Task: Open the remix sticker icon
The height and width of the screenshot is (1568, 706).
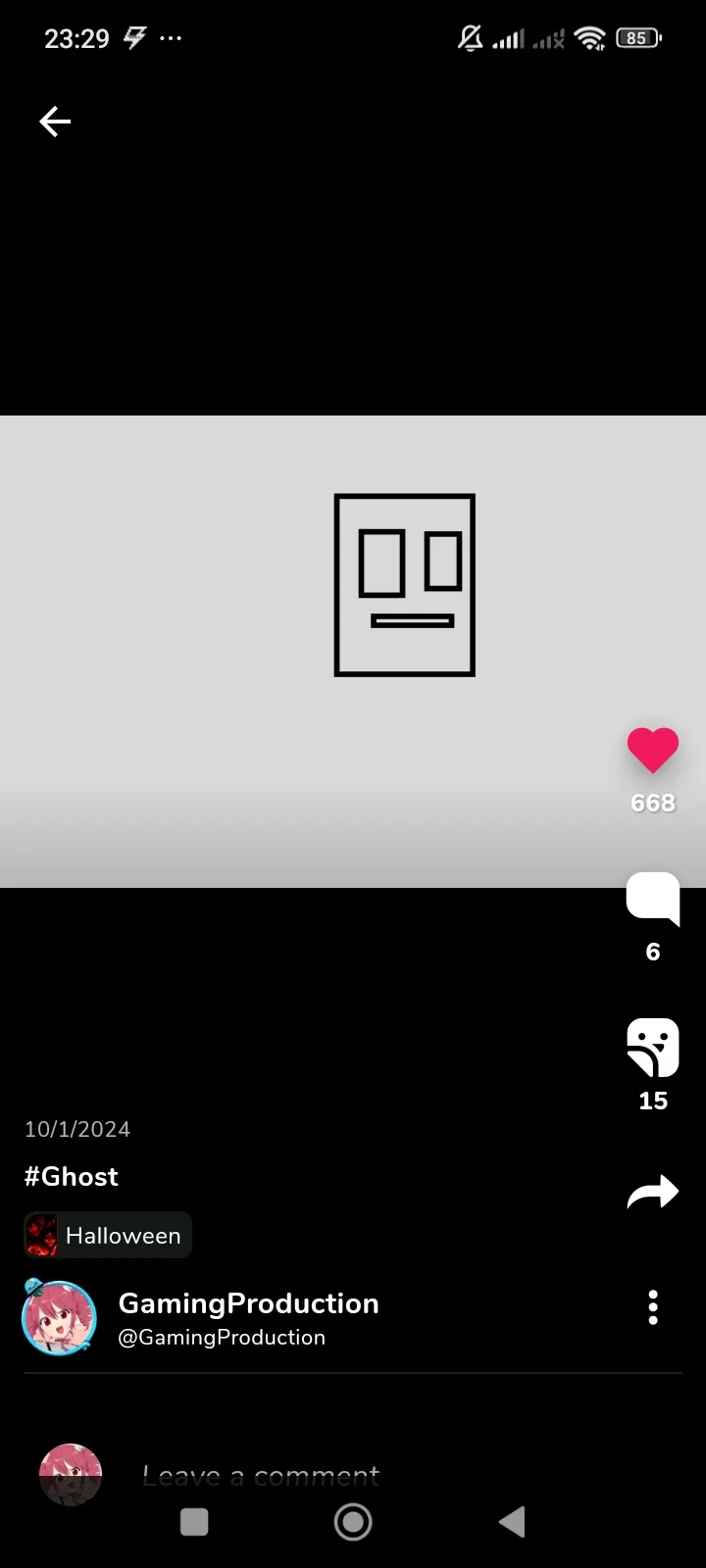Action: [653, 1048]
